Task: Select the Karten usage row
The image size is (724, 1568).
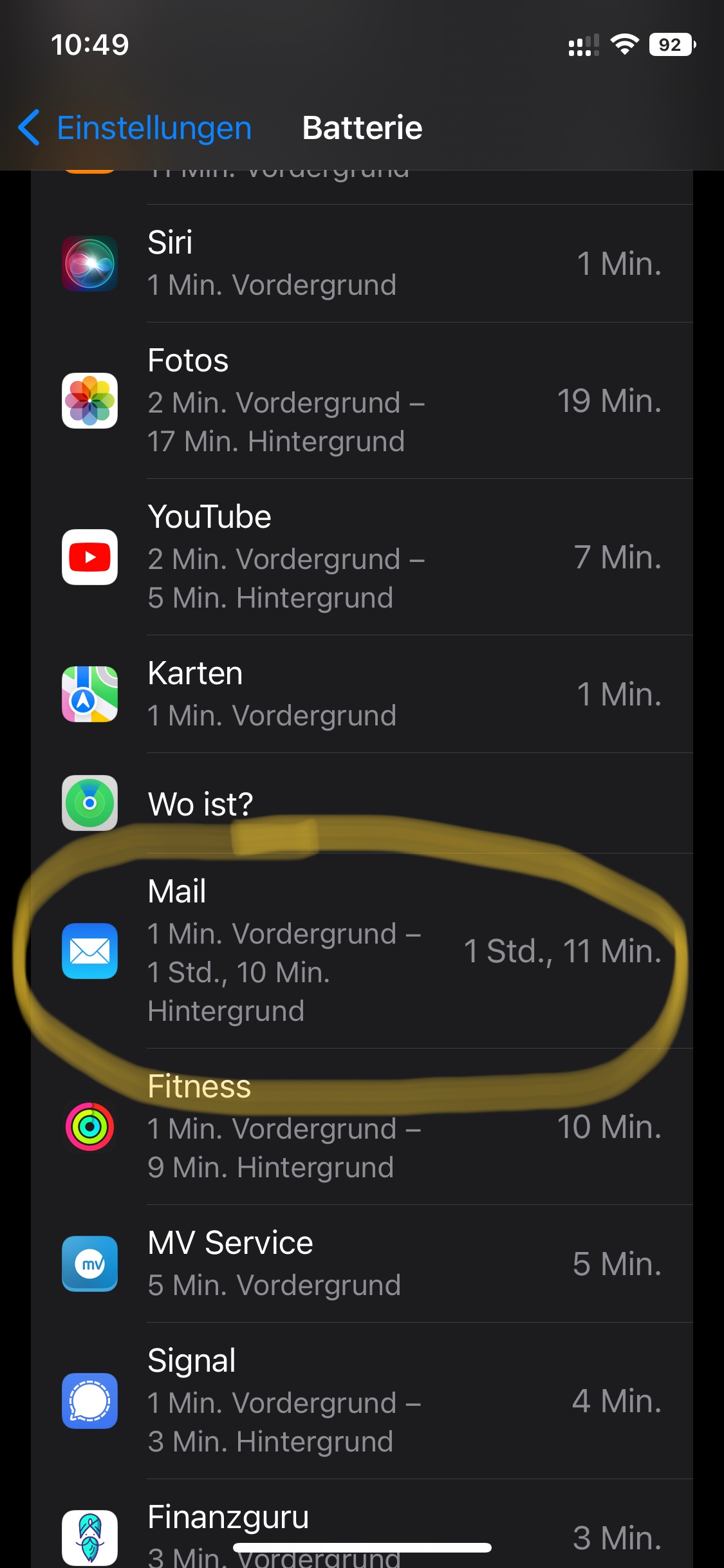Action: tap(360, 694)
